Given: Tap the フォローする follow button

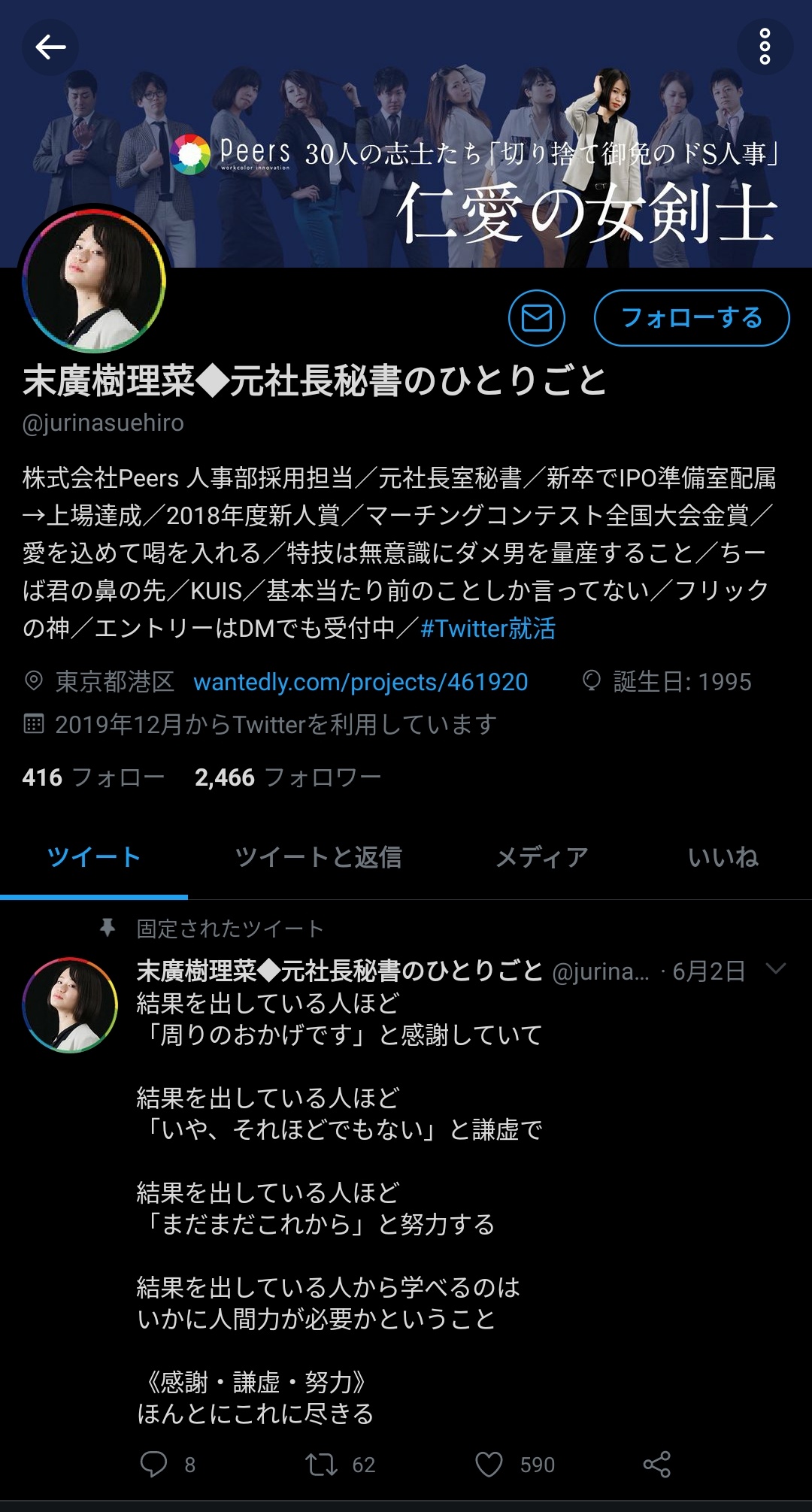Looking at the screenshot, I should point(692,318).
